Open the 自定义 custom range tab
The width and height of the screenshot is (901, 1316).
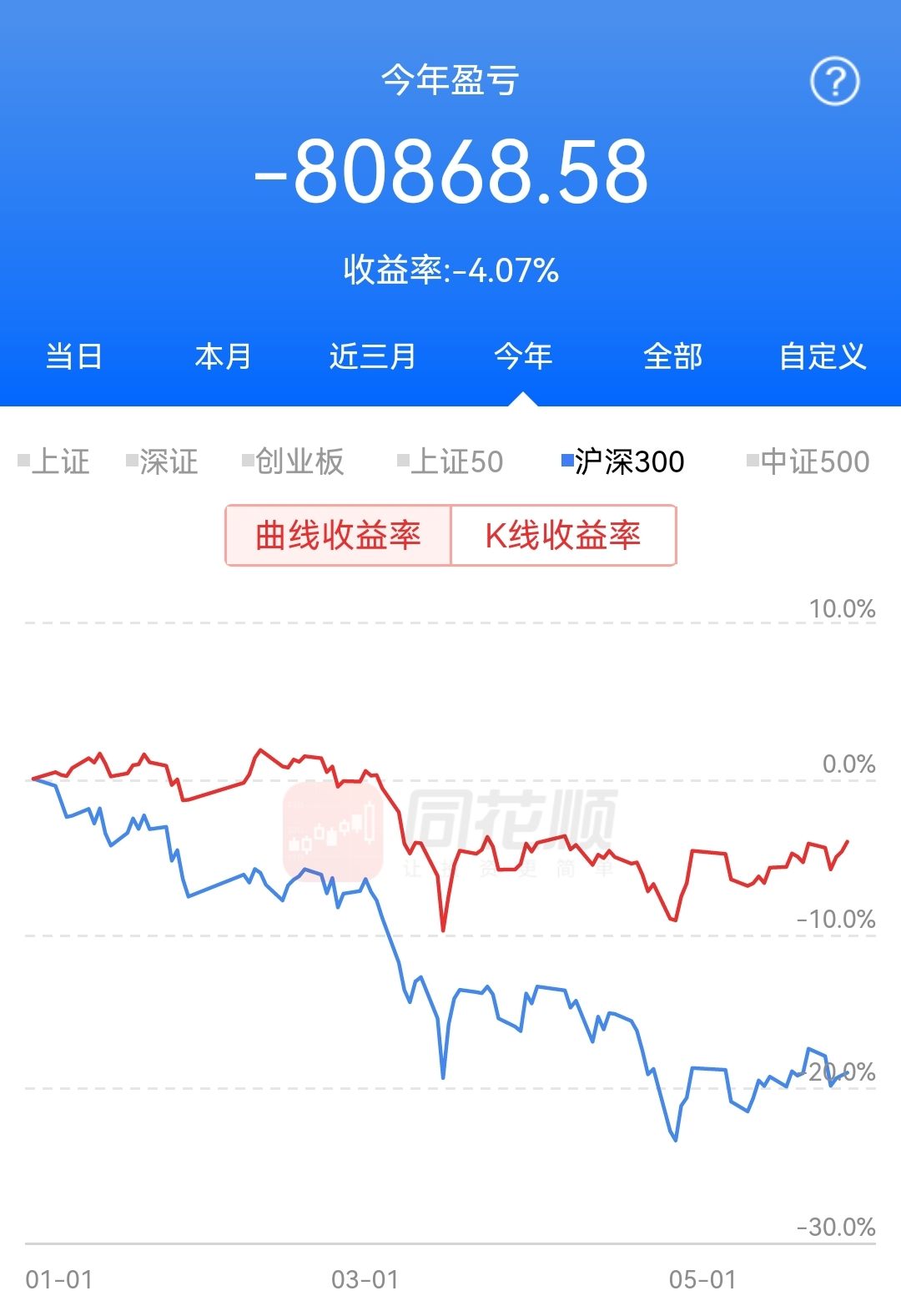[x=823, y=356]
